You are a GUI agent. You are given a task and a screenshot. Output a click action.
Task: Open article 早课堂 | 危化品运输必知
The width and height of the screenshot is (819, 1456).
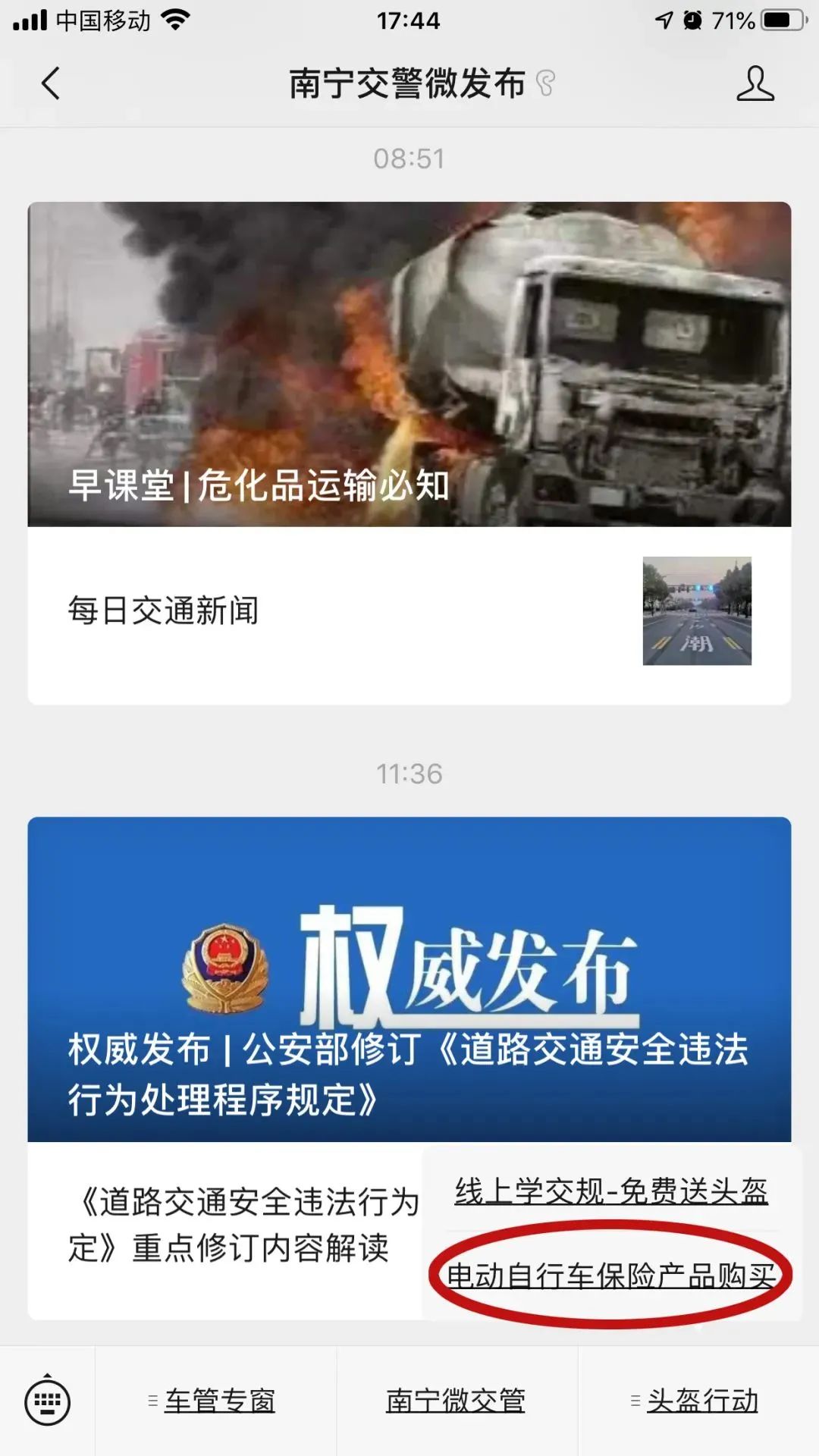click(409, 364)
